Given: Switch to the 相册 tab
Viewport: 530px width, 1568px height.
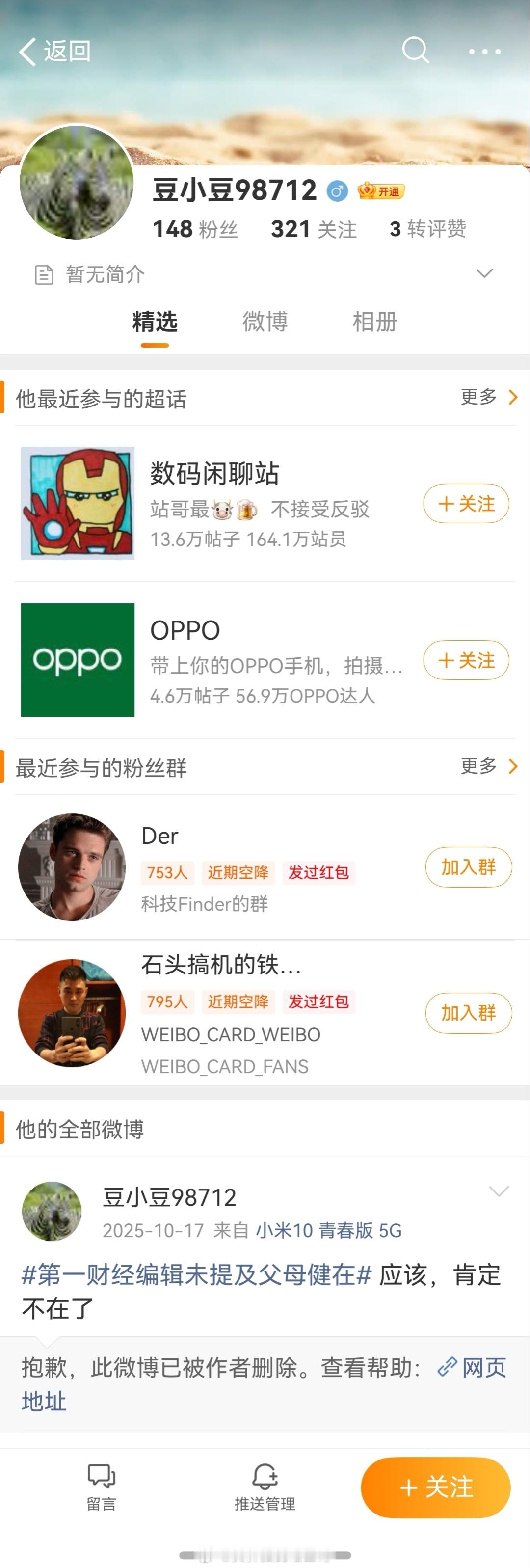Looking at the screenshot, I should pyautogui.click(x=375, y=323).
